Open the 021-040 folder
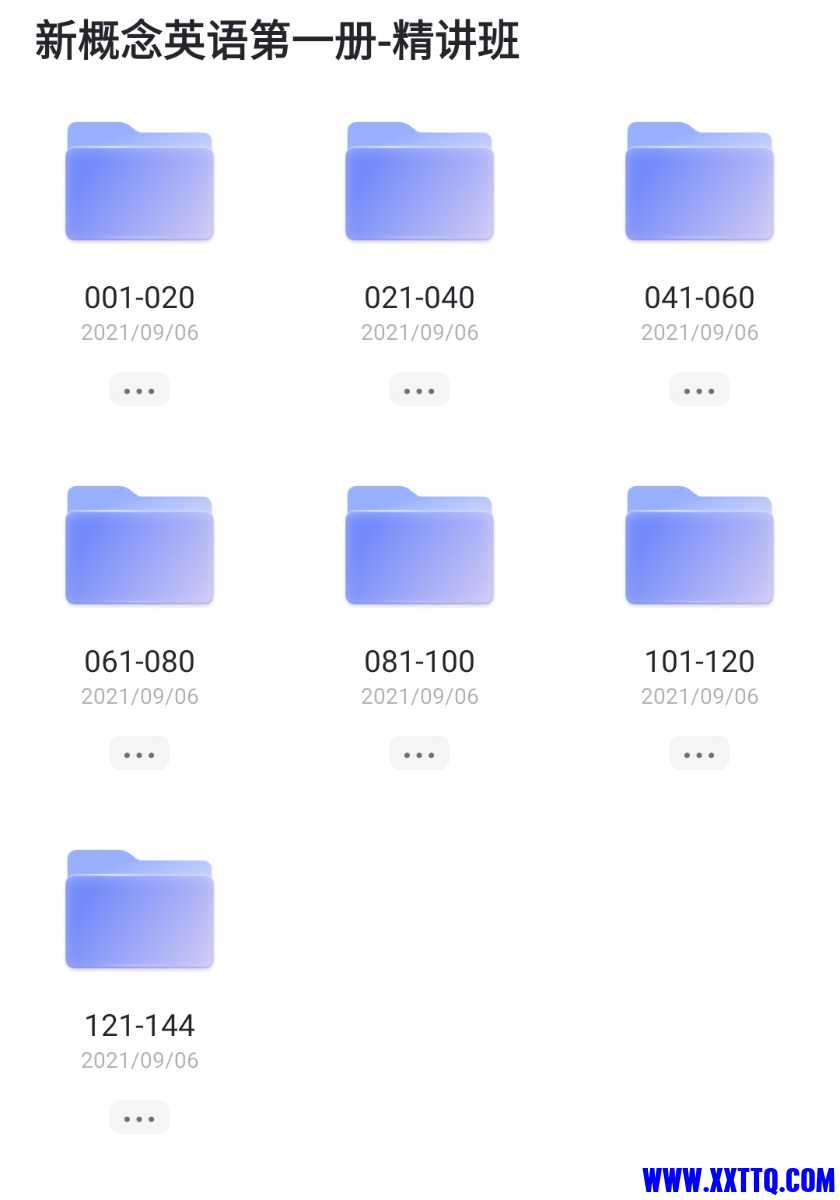This screenshot has height=1200, width=840. (419, 182)
